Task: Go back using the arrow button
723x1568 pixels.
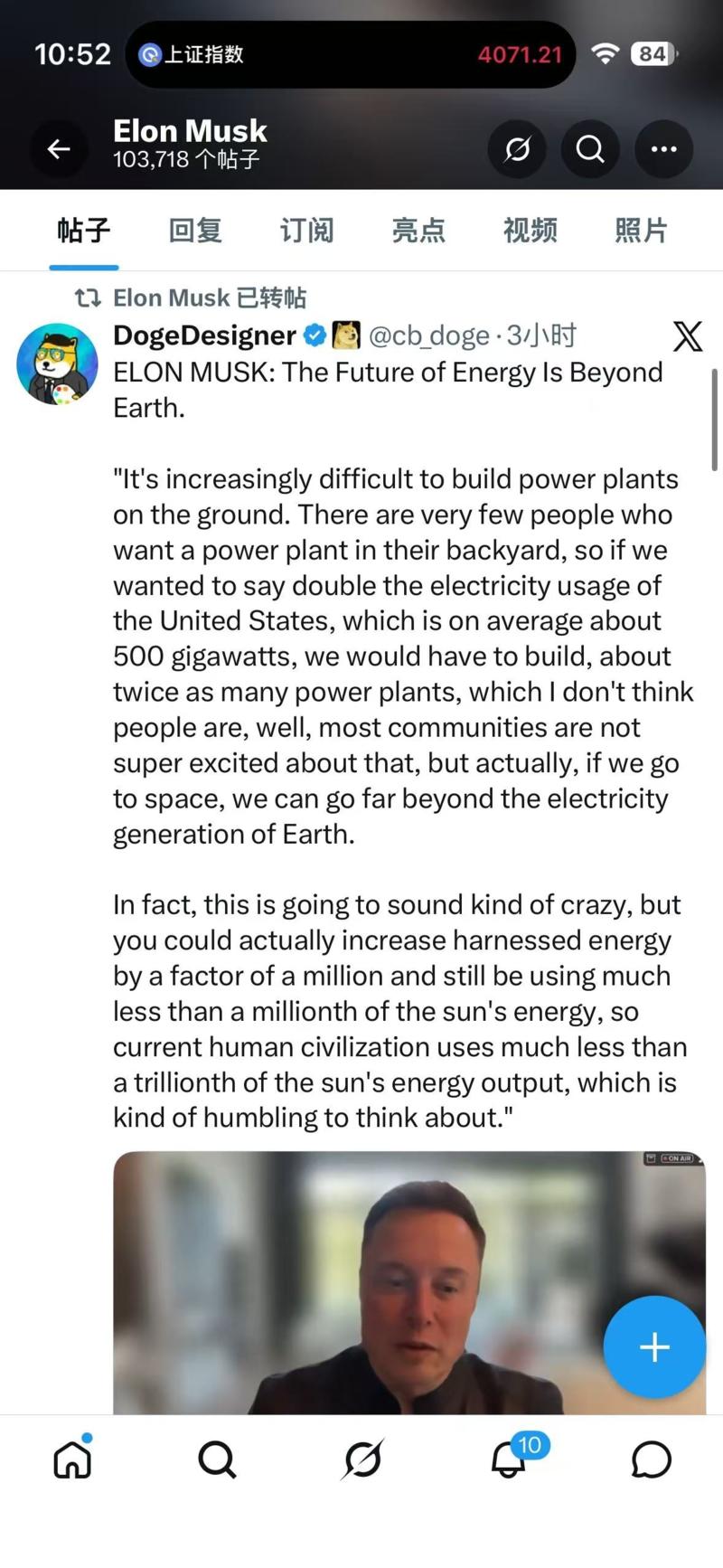Action: [59, 148]
